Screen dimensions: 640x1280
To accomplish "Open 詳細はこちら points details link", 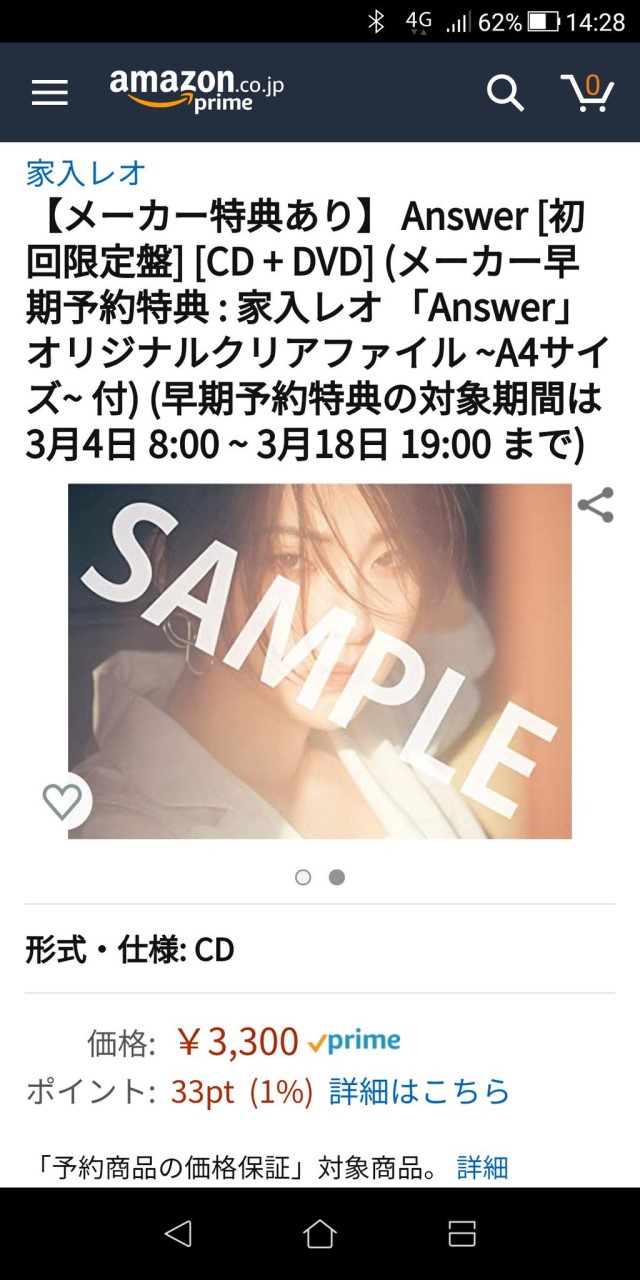I will click(x=419, y=1092).
